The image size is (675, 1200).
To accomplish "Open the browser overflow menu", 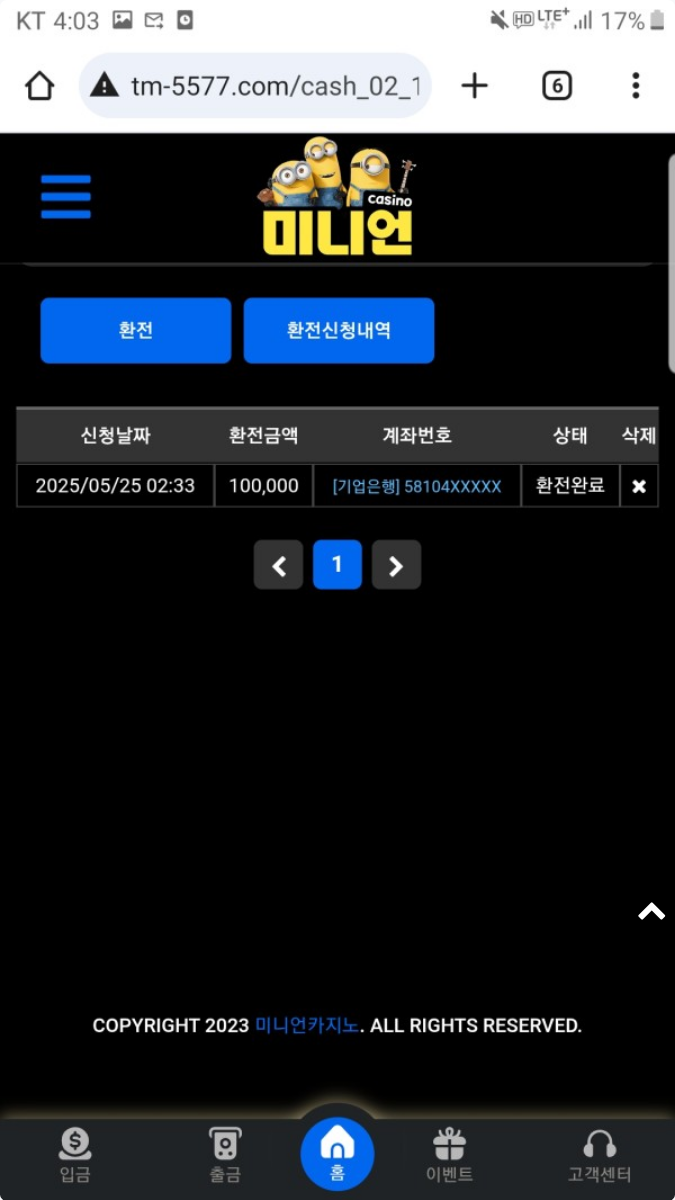I will pos(635,86).
